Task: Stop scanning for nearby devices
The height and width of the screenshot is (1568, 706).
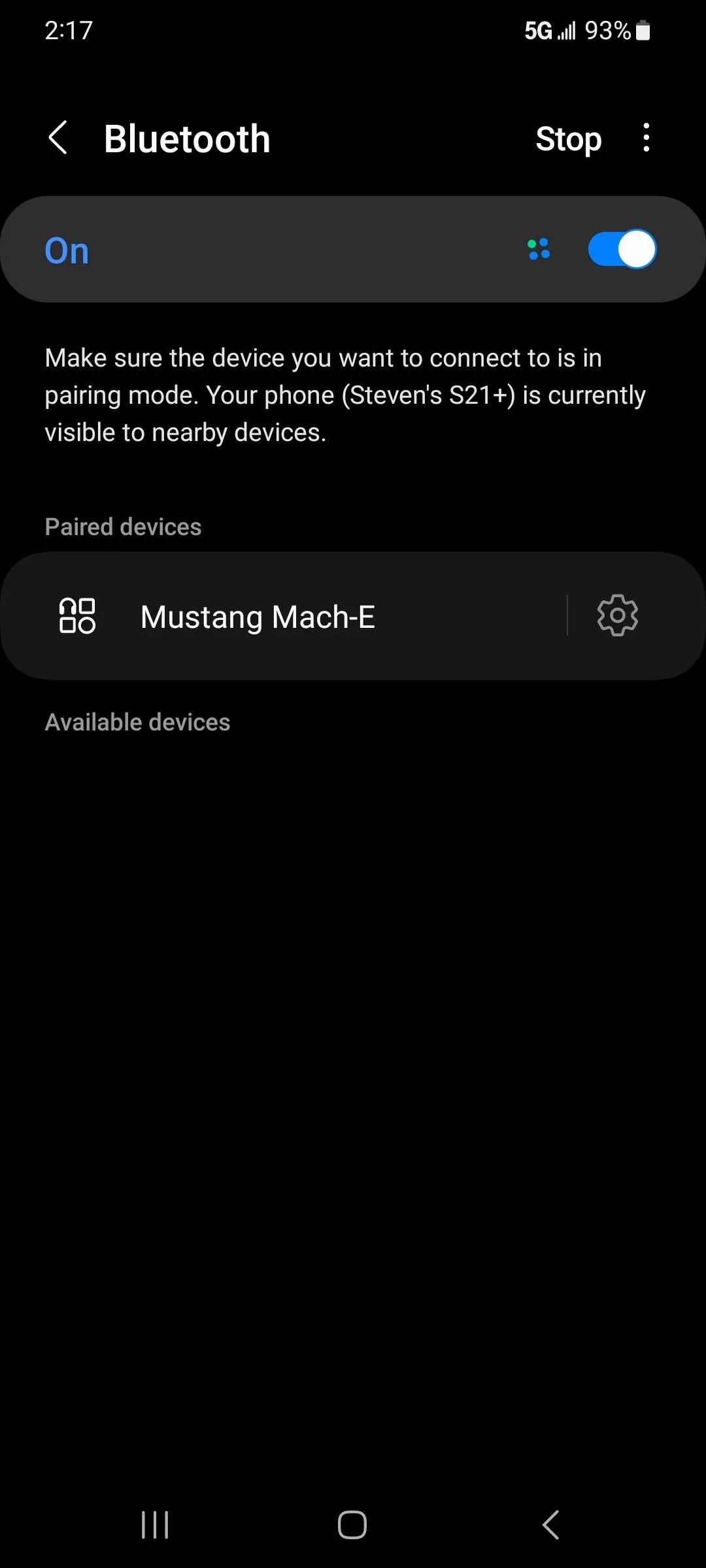Action: click(568, 139)
